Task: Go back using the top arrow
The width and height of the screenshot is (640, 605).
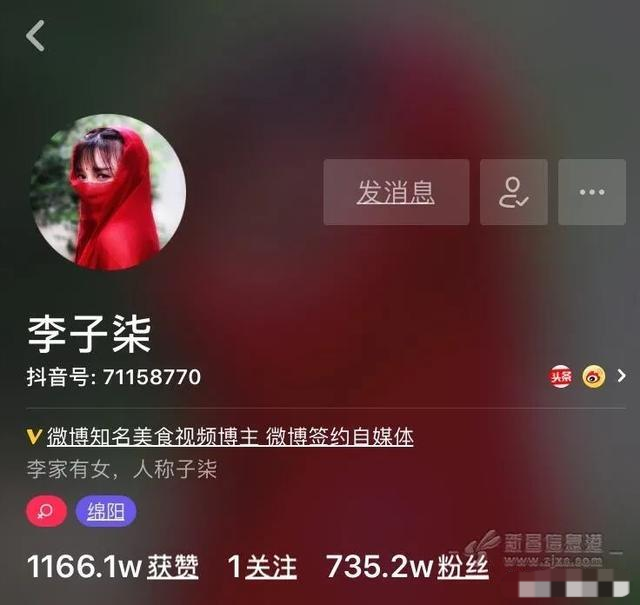Action: pos(36,36)
